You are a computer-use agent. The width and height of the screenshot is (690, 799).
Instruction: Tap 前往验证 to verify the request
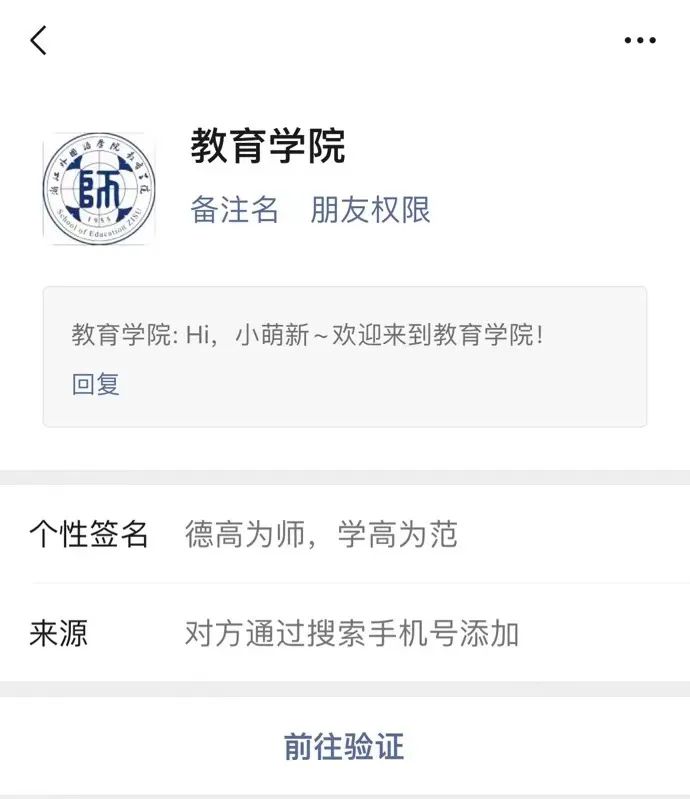point(344,746)
